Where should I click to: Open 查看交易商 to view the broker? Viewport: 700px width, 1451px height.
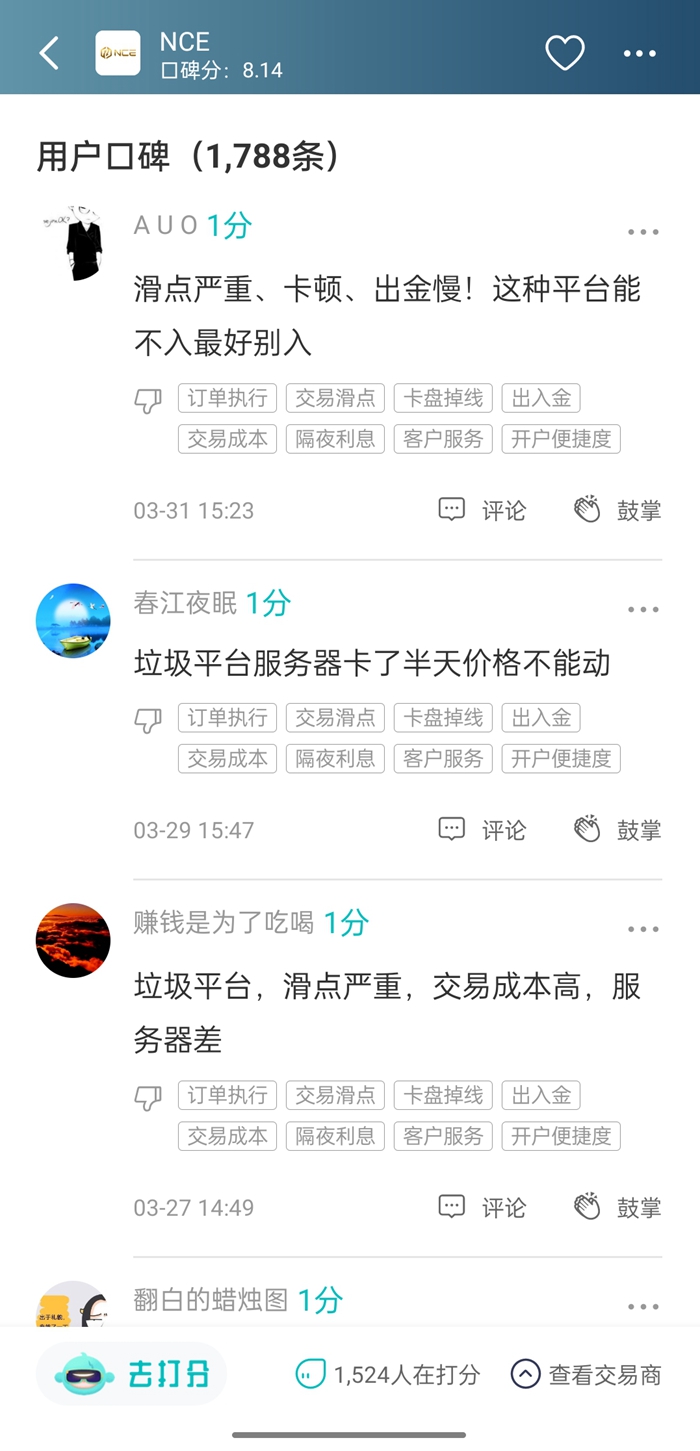tap(586, 1374)
